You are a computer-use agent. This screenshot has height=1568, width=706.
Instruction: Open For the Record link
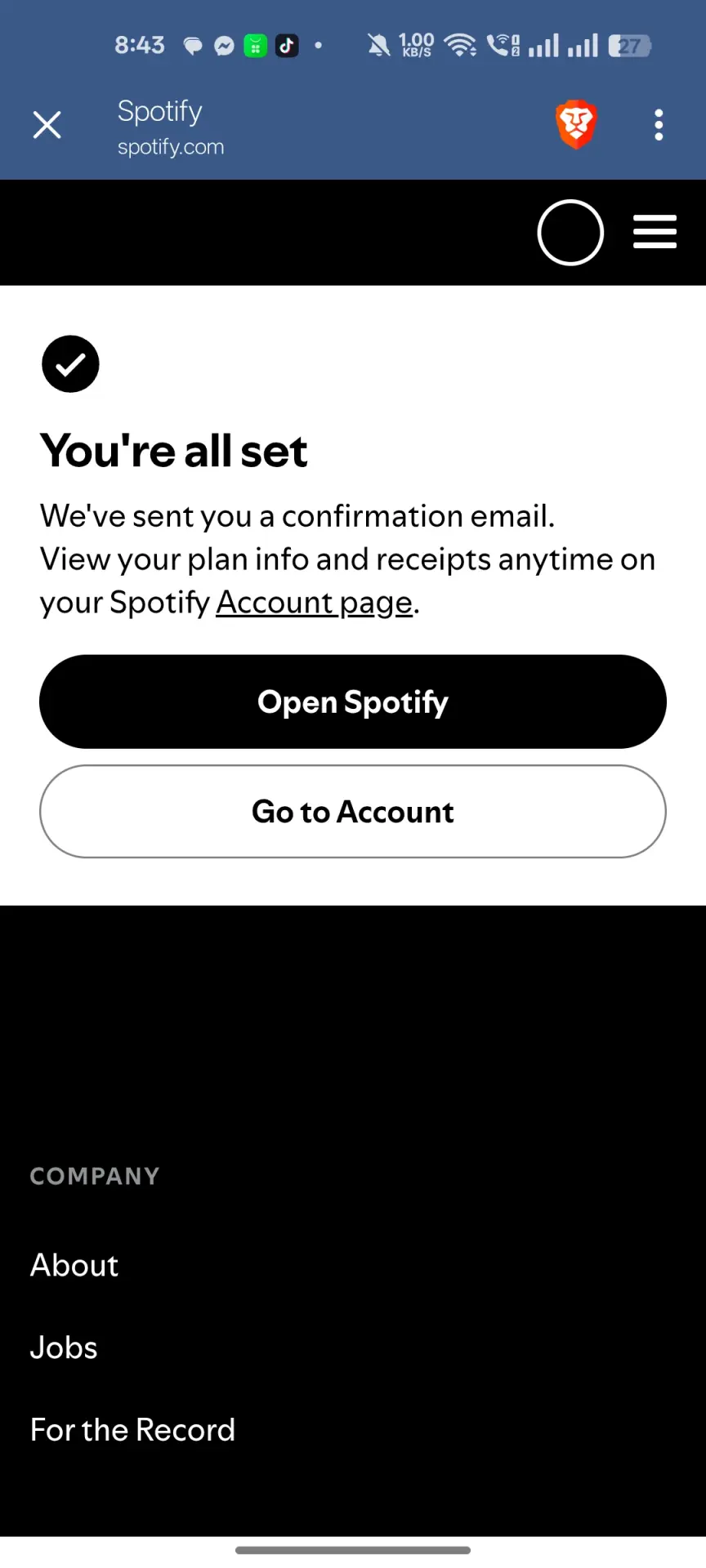click(x=132, y=1430)
